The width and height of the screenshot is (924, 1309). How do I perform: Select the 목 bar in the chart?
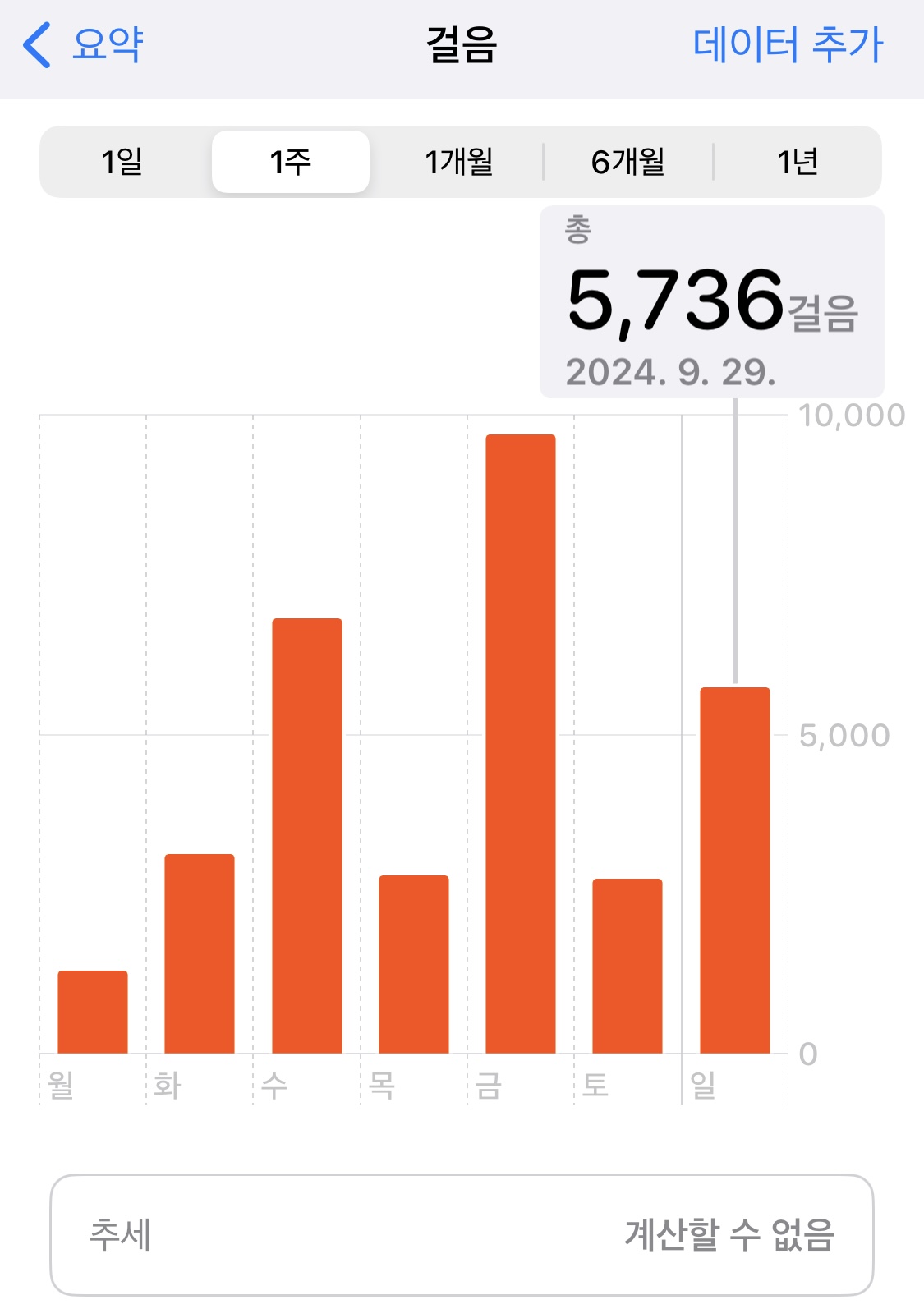[414, 964]
